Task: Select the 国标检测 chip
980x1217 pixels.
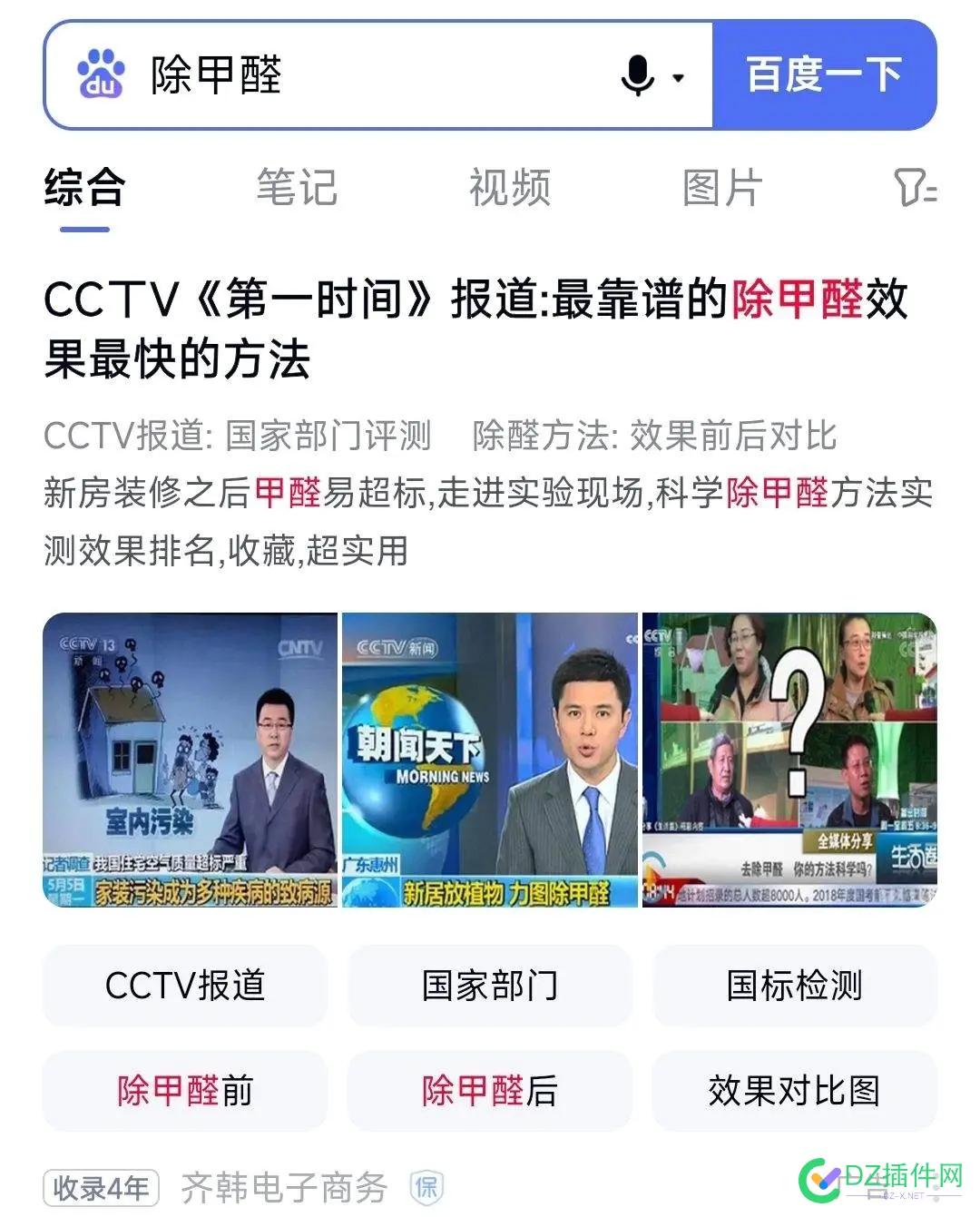Action: tap(795, 986)
